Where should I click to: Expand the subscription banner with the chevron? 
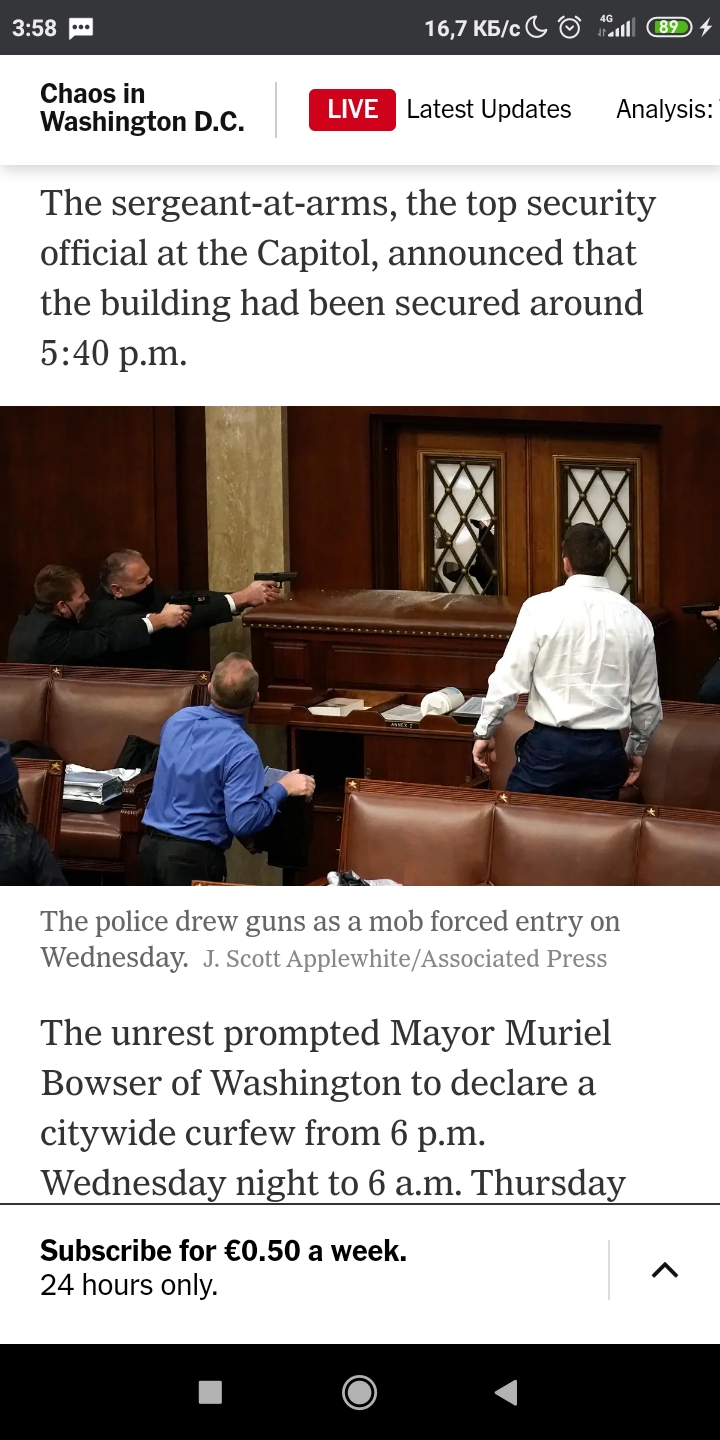coord(665,1270)
